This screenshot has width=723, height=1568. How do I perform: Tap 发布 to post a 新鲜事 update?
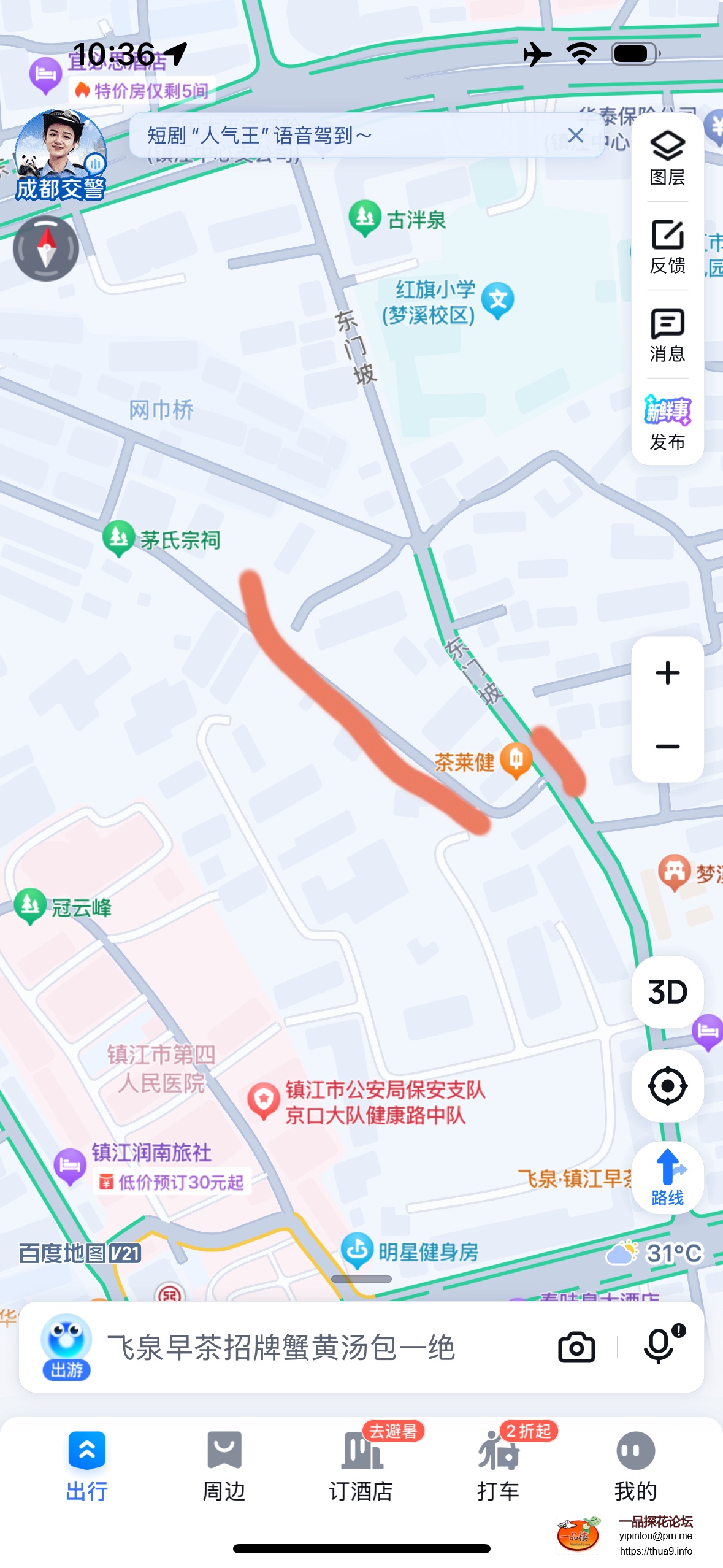667,423
